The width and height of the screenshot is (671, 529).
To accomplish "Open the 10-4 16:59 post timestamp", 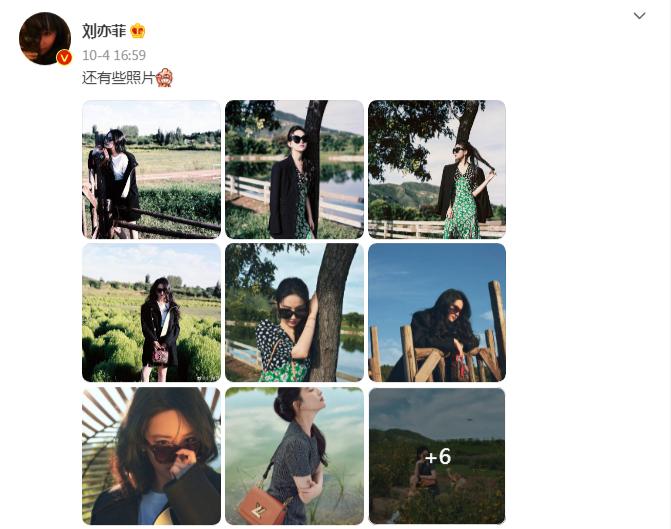I will point(114,55).
